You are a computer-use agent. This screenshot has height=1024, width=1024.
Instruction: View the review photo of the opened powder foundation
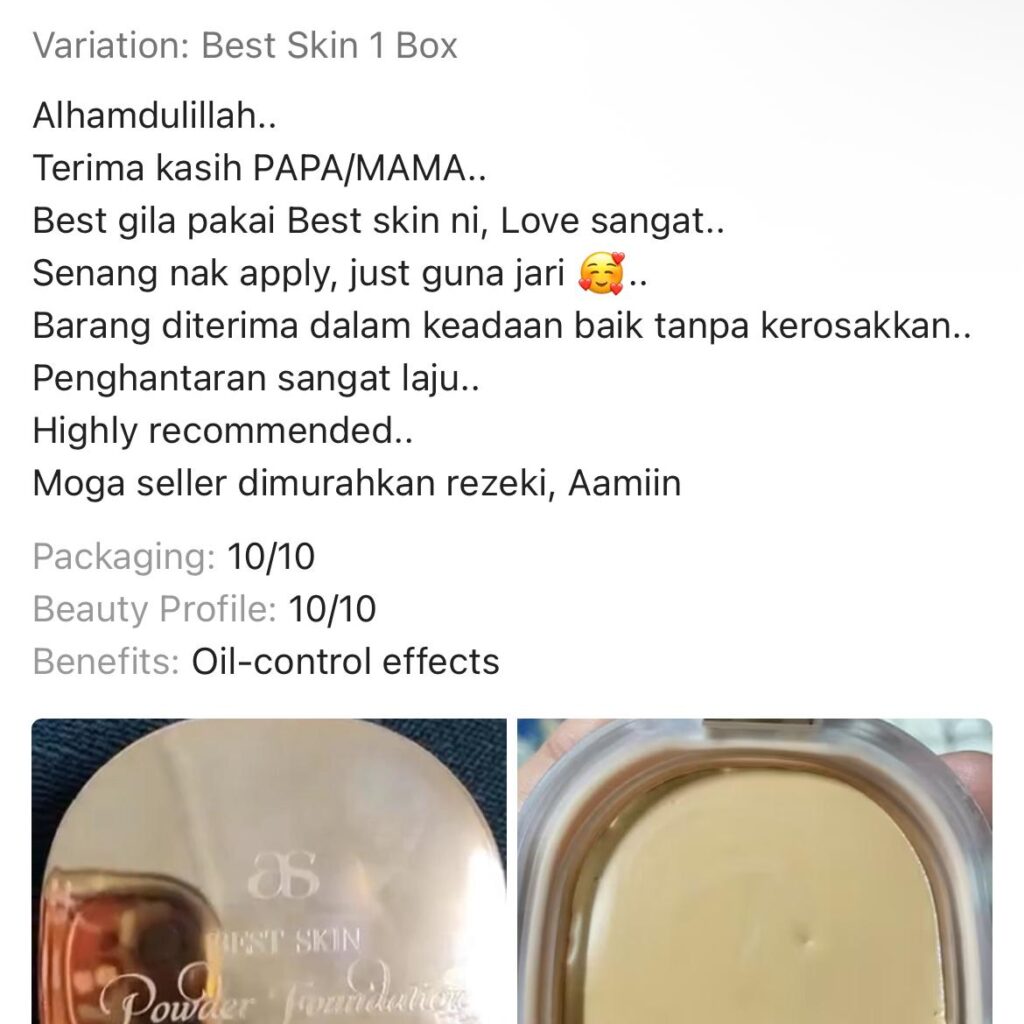coord(755,870)
